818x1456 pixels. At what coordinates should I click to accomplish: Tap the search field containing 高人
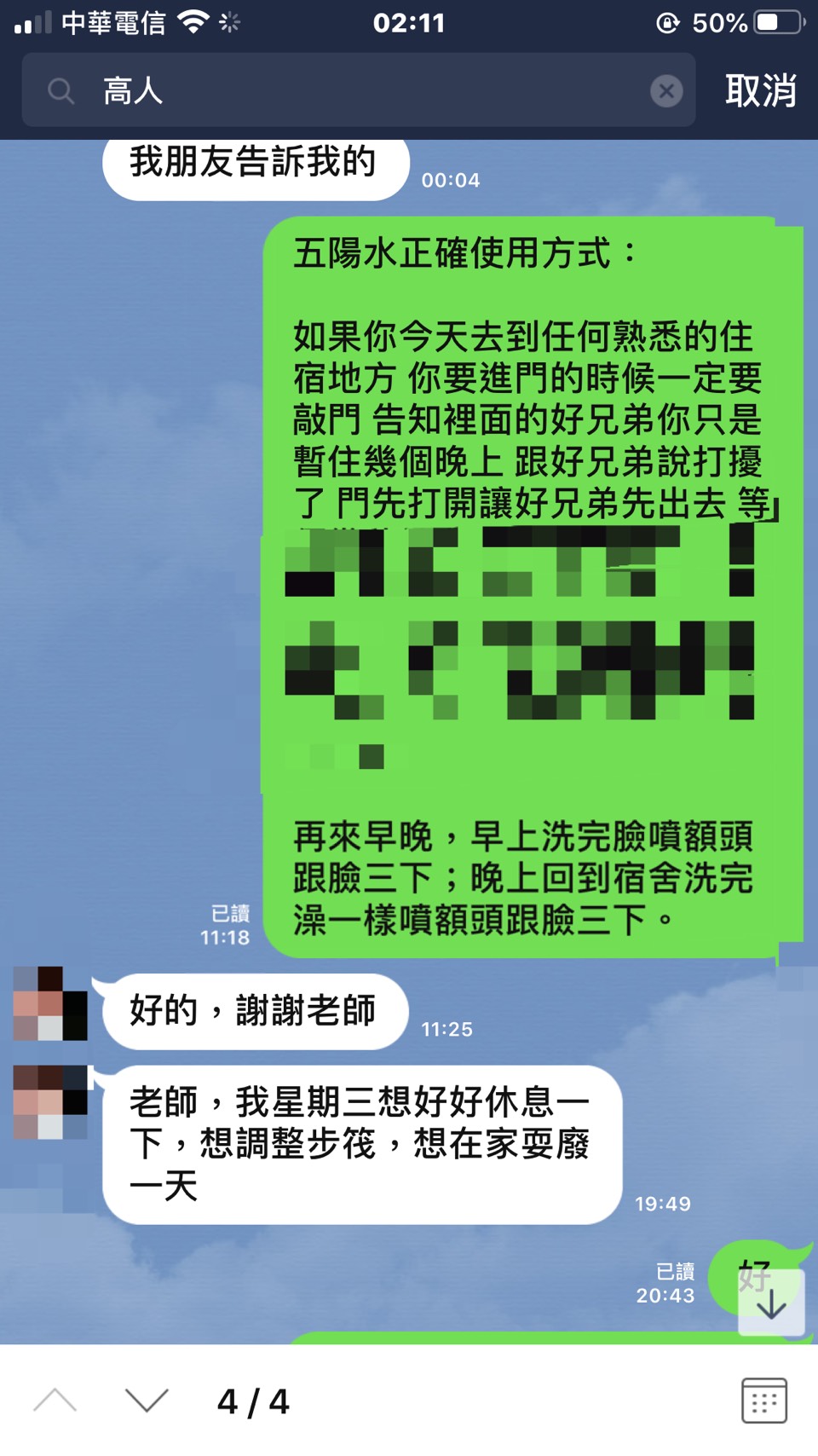358,90
